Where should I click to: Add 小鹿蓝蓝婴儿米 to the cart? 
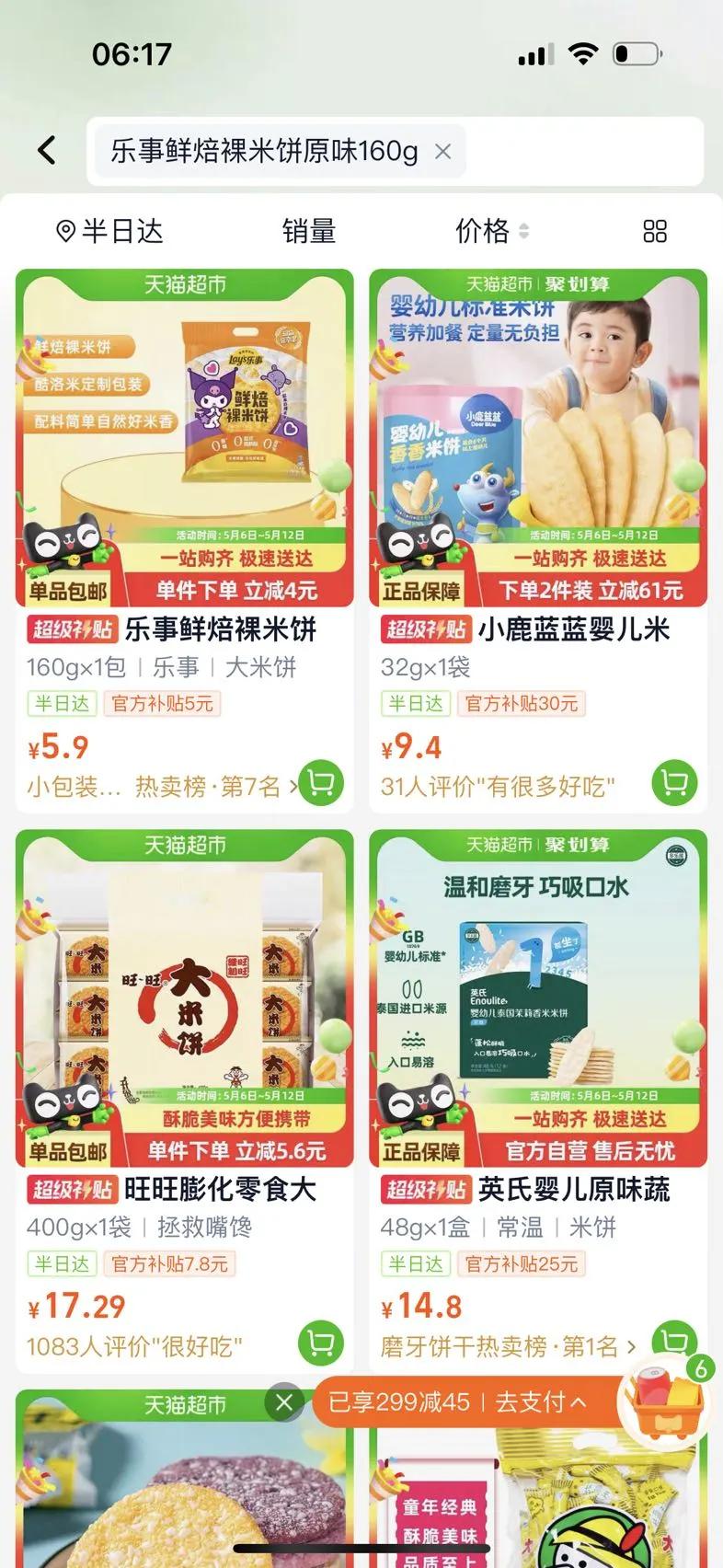(x=674, y=783)
